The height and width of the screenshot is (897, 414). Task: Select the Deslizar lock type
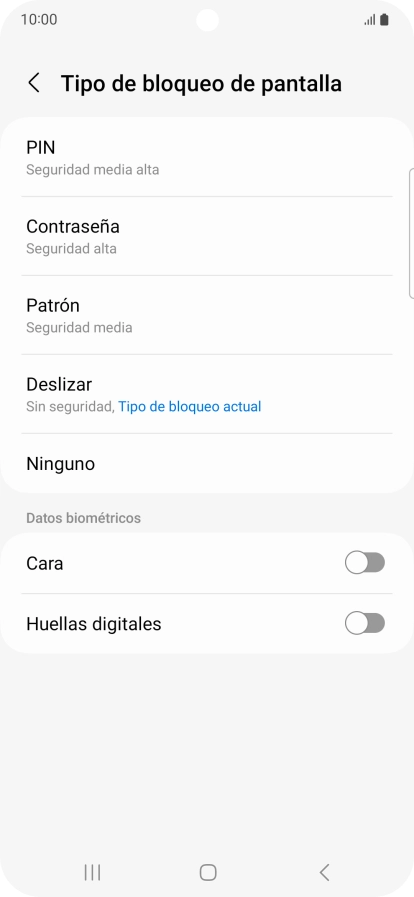point(207,394)
